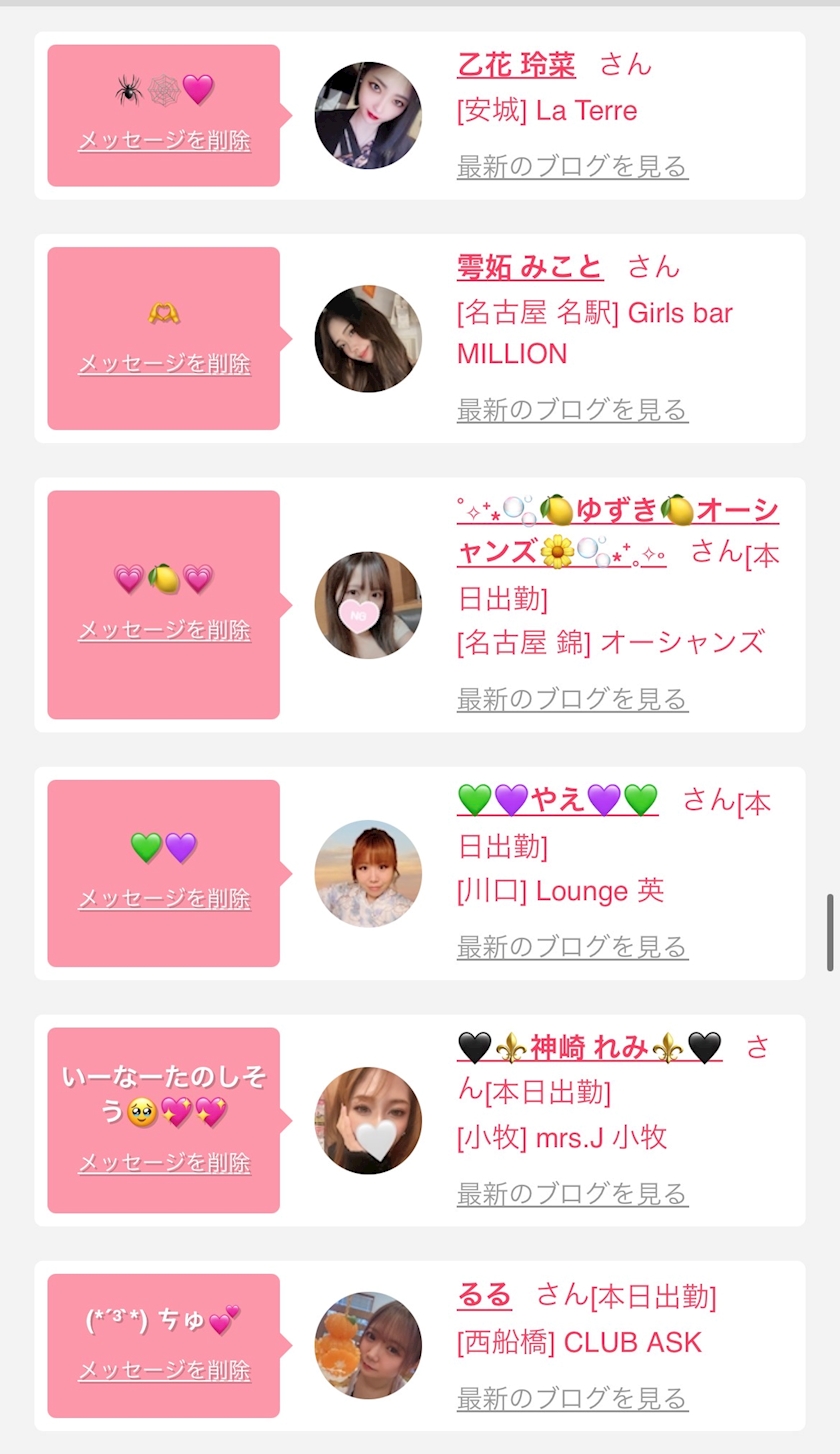Delete the message sent to 乙花 玲菜
840x1454 pixels.
pyautogui.click(x=164, y=140)
